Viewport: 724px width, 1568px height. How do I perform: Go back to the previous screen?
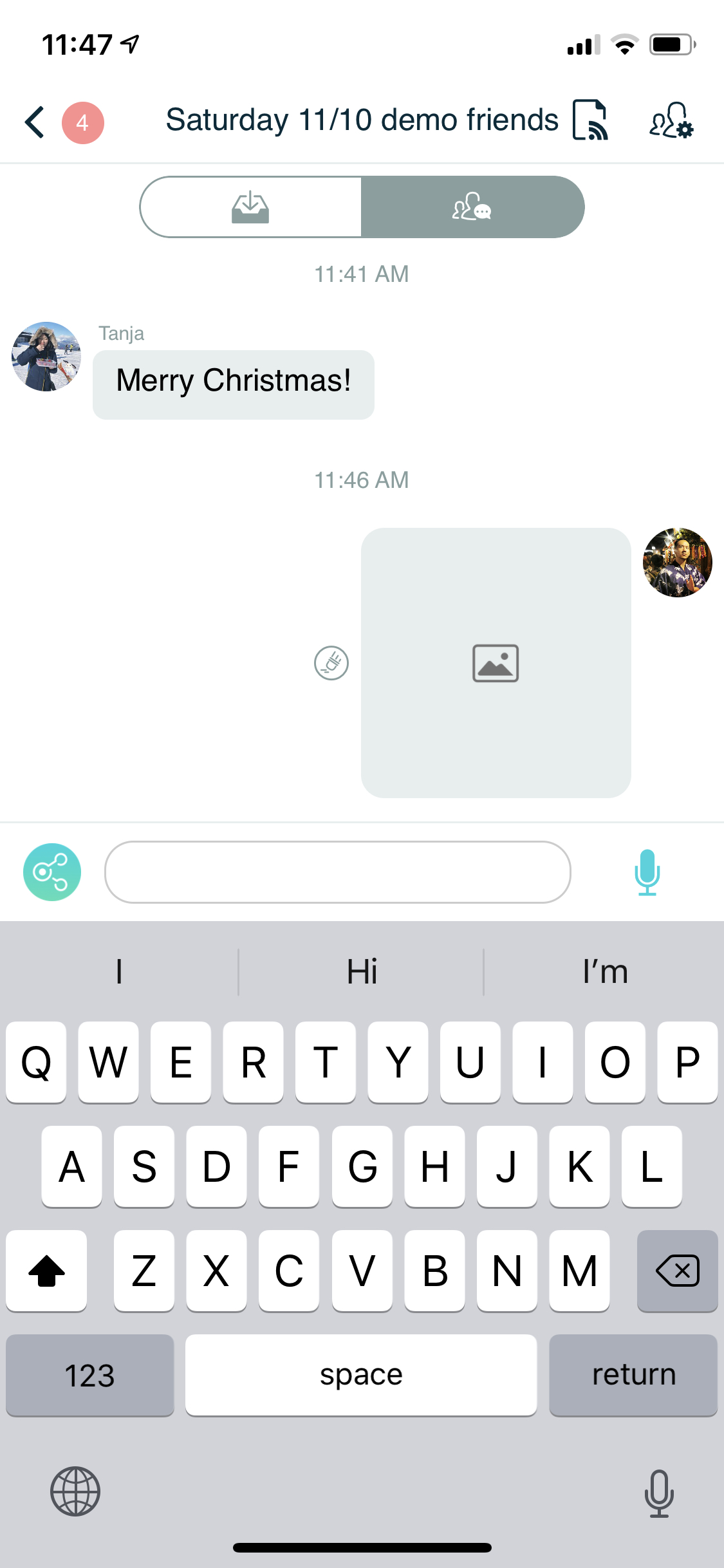[35, 122]
